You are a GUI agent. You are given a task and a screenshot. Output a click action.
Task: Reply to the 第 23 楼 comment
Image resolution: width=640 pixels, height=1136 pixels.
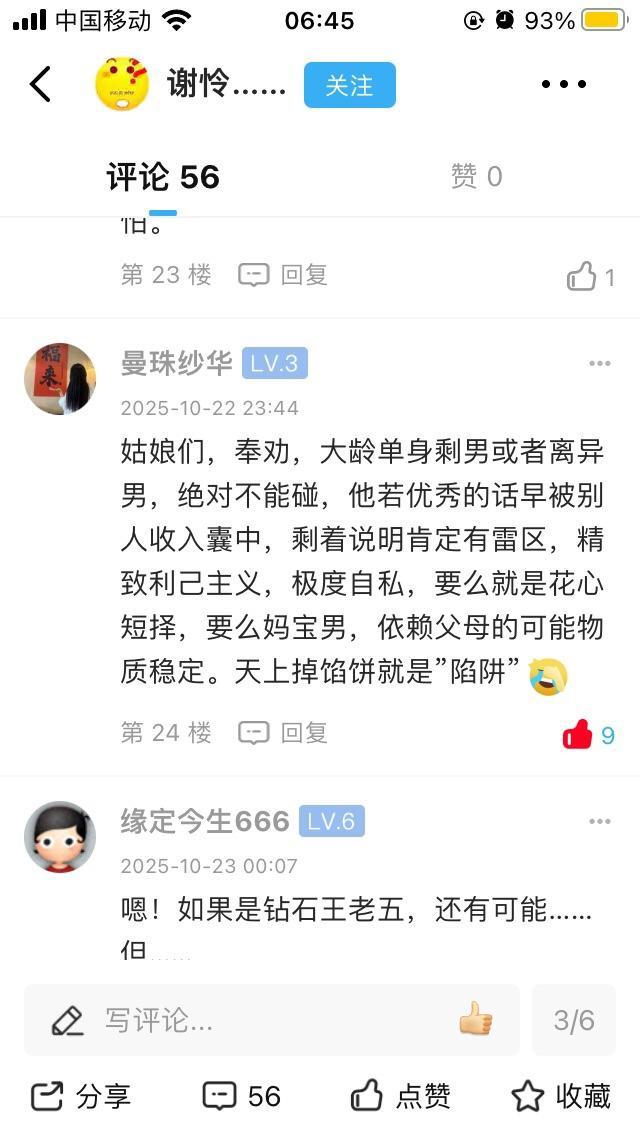coord(284,275)
